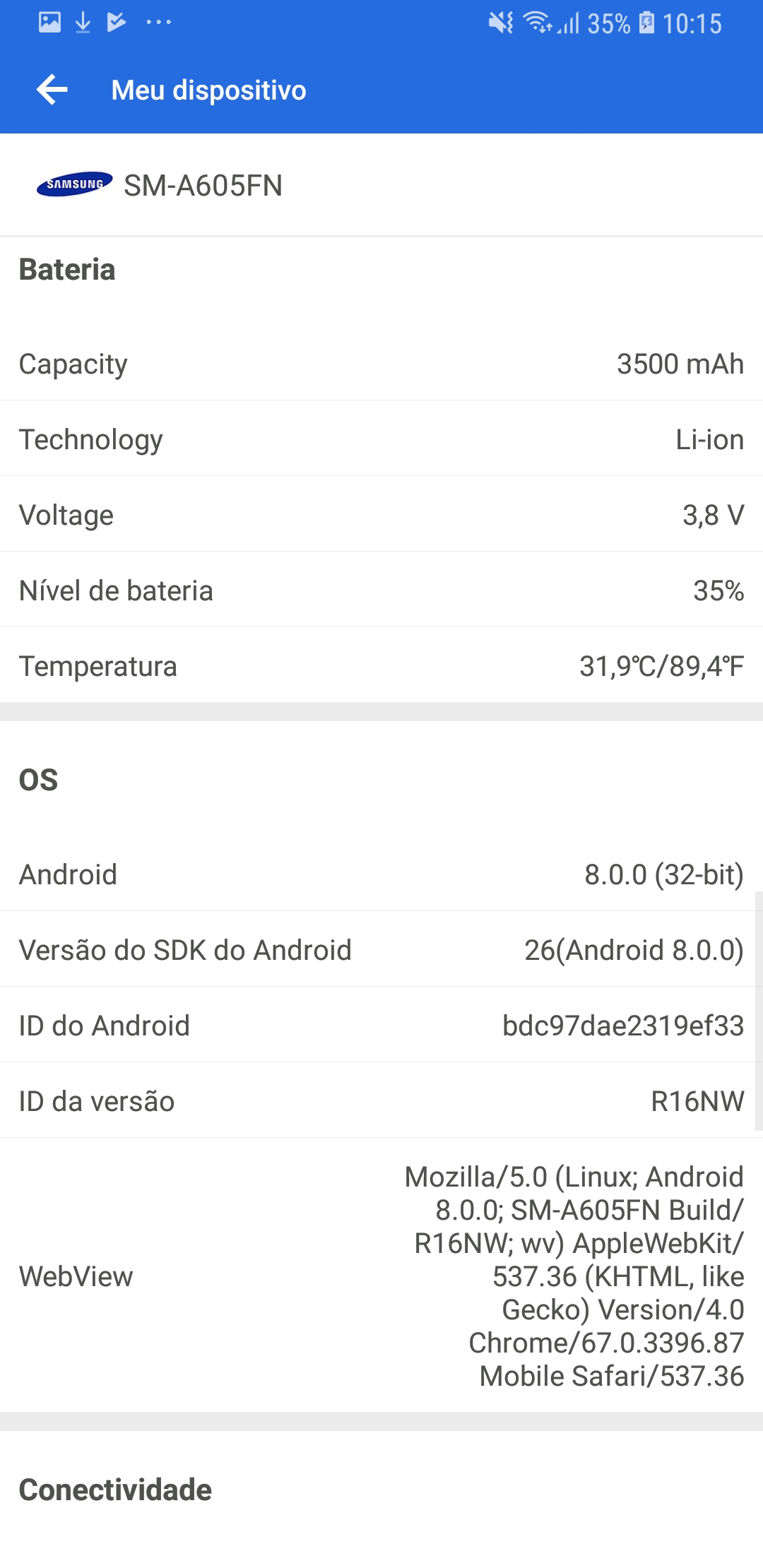Screen dimensions: 763x1568
Task: Tap the SM-A605FN model name
Action: click(x=205, y=186)
